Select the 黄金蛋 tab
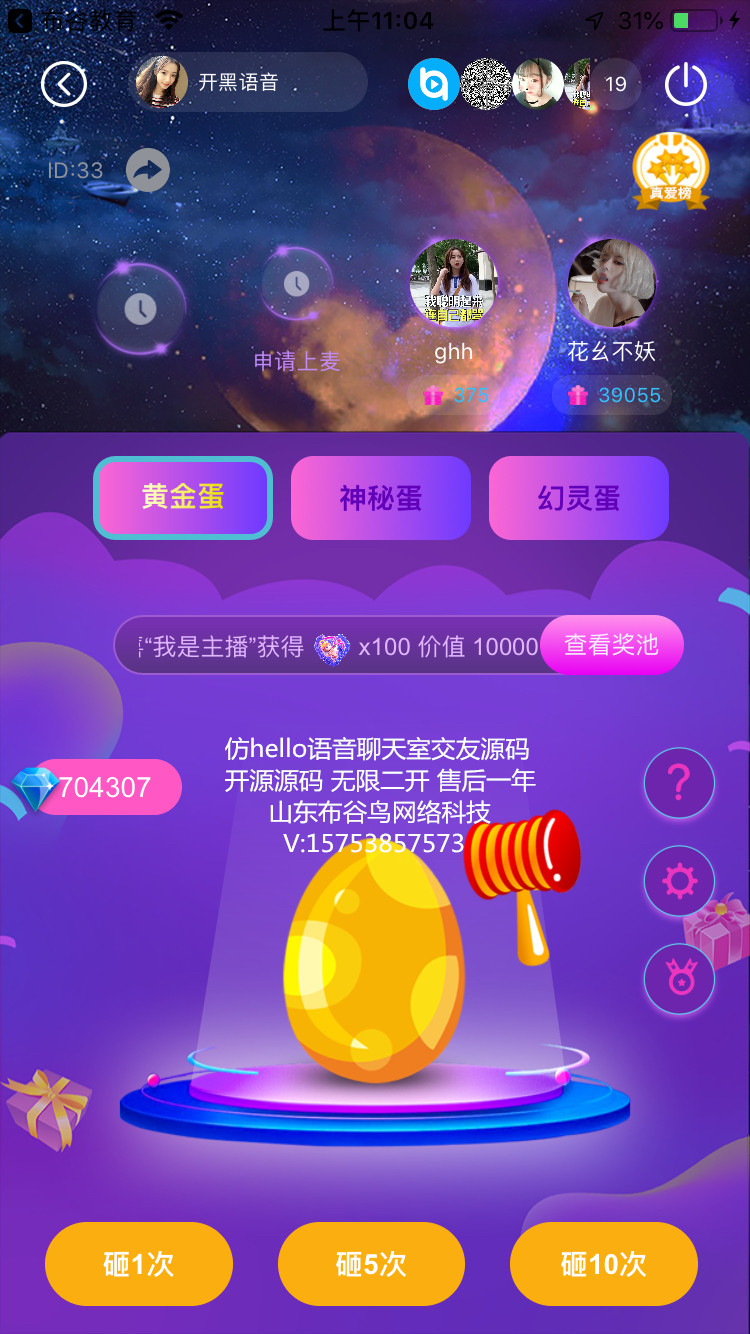The image size is (750, 1334). (183, 497)
